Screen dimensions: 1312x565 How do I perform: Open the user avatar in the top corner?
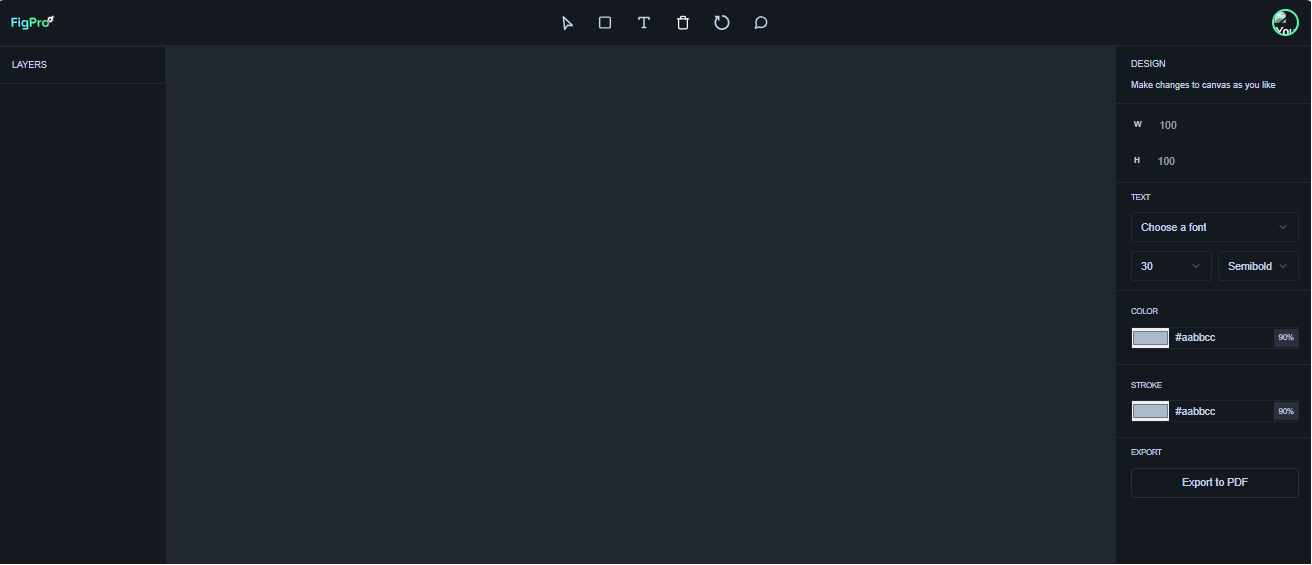[1284, 23]
